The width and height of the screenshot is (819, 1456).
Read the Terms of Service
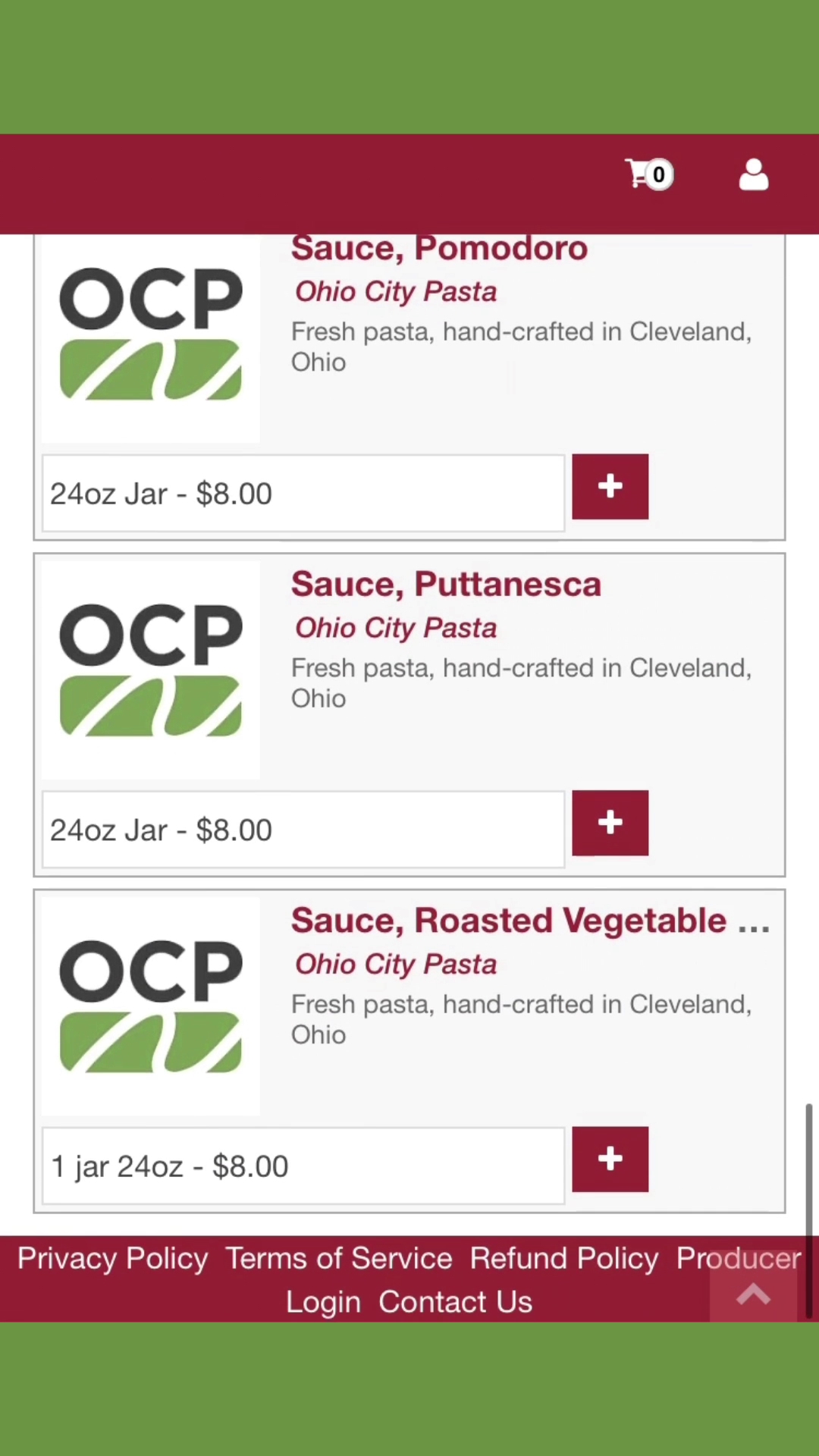pyautogui.click(x=338, y=1259)
